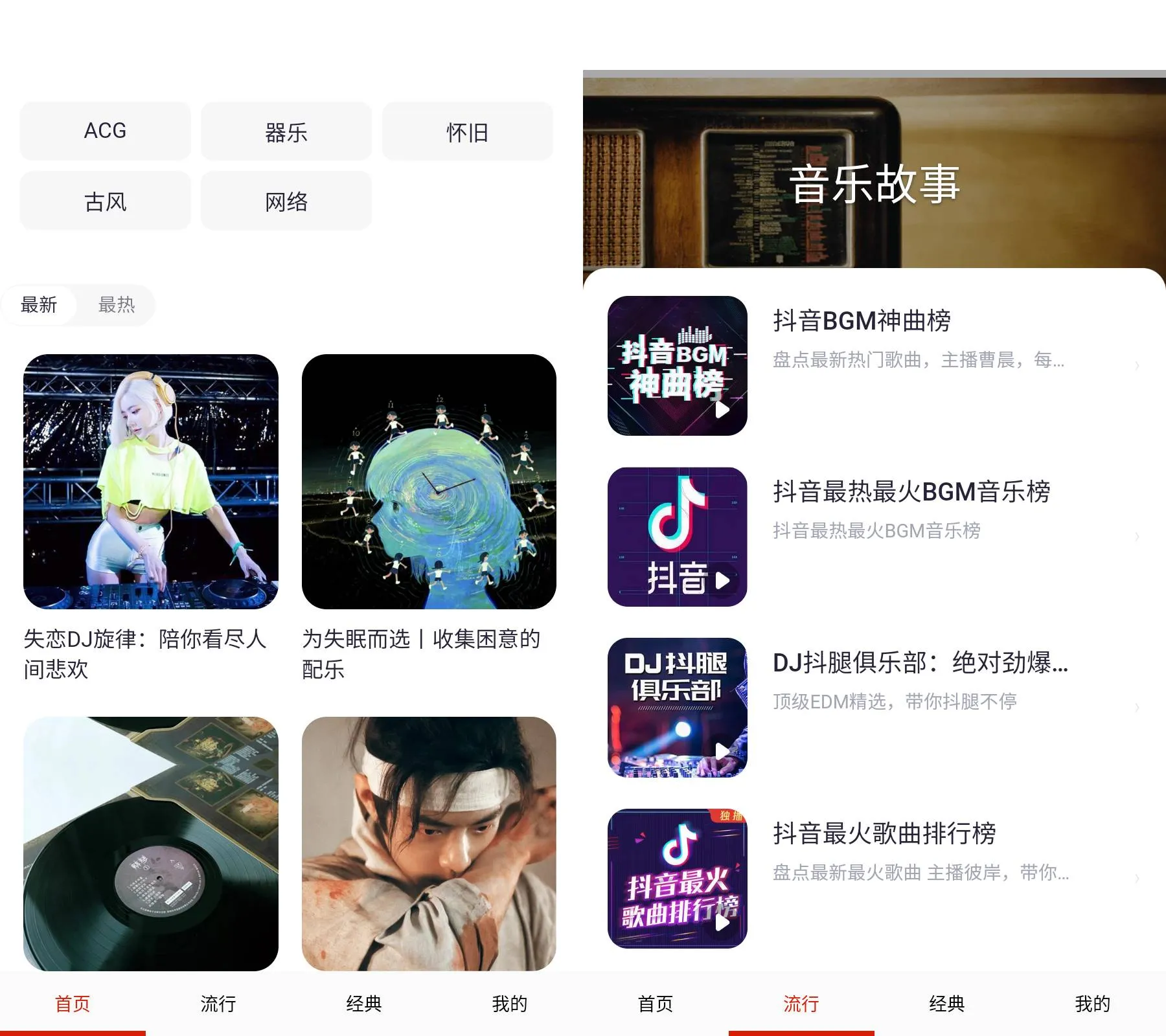Select the ACG genre chip
This screenshot has height=1036, width=1166.
[105, 131]
